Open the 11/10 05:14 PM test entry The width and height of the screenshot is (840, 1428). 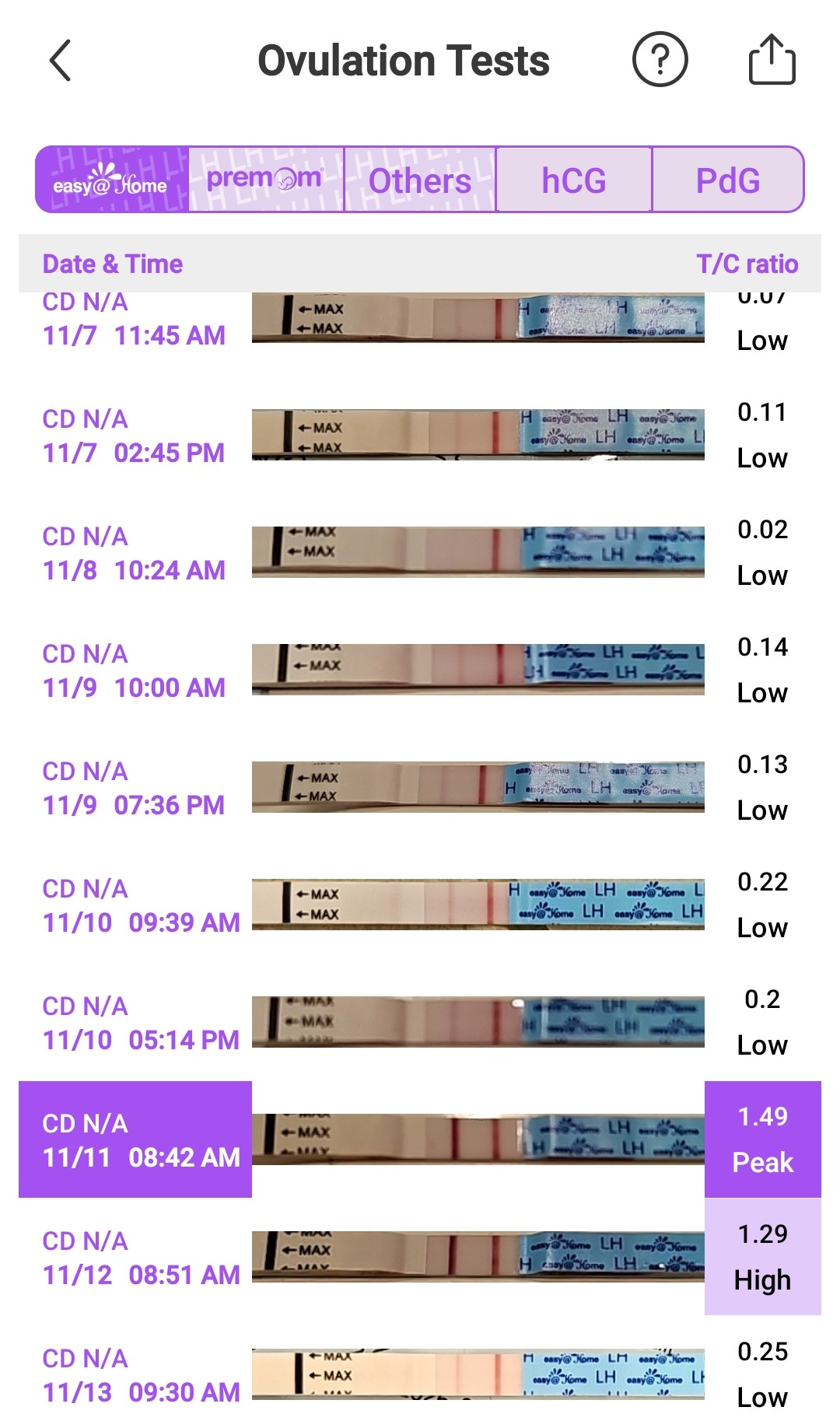[x=420, y=1024]
